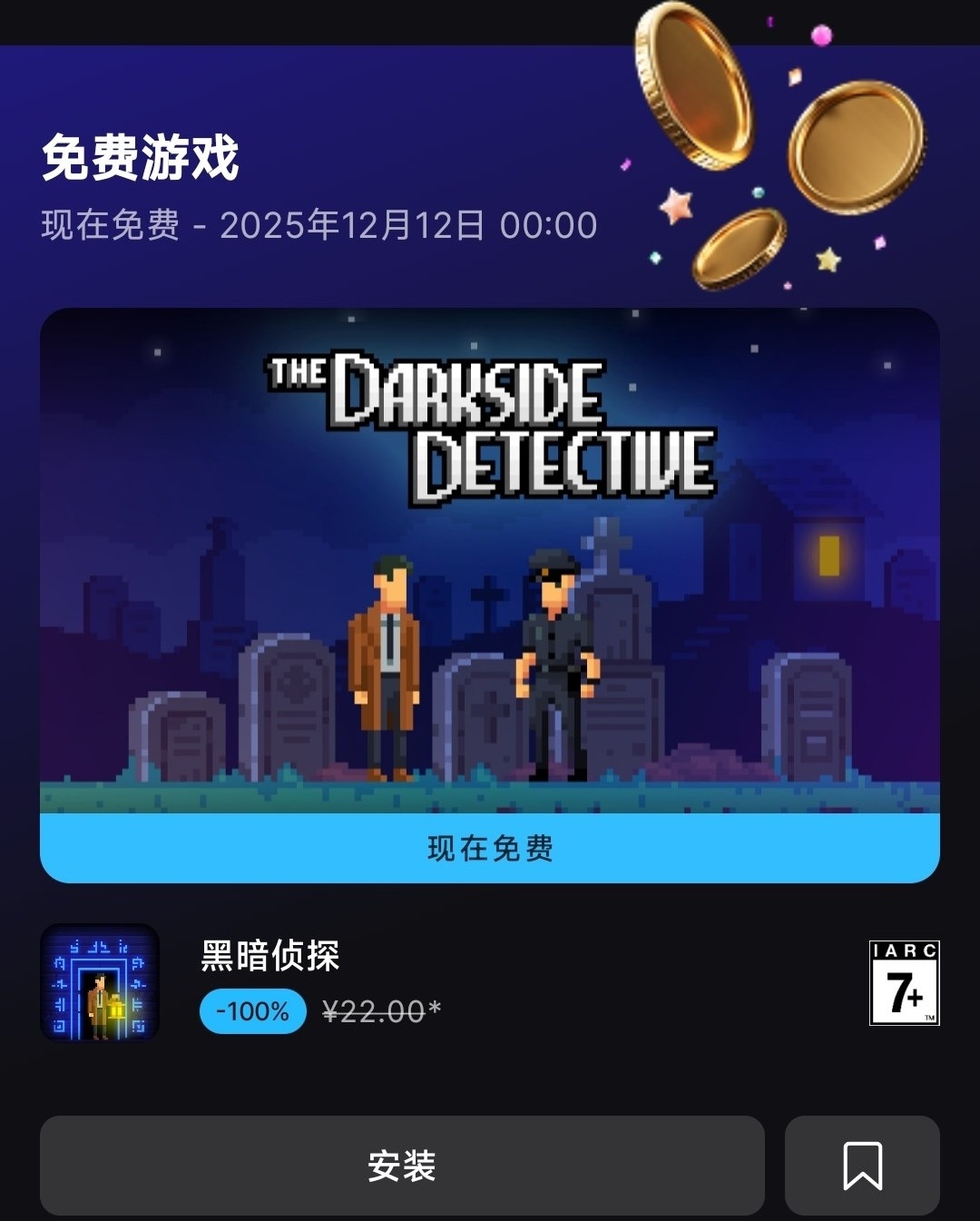Tap the 安装 install button
Viewport: 980px width, 1221px height.
coord(402,1166)
